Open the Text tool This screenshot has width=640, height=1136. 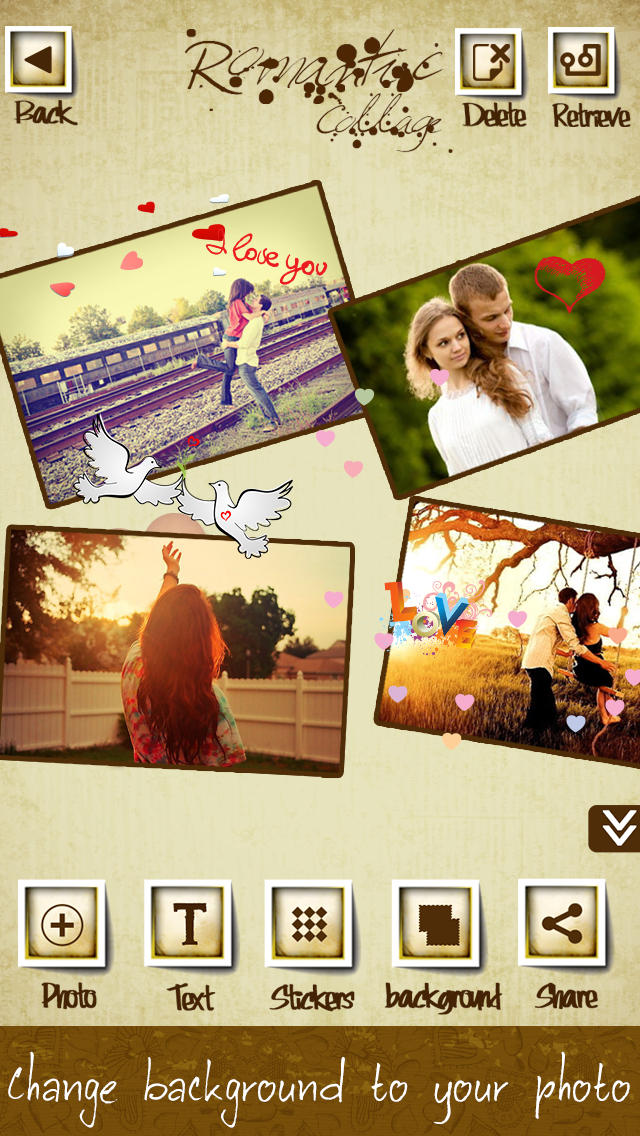click(188, 924)
